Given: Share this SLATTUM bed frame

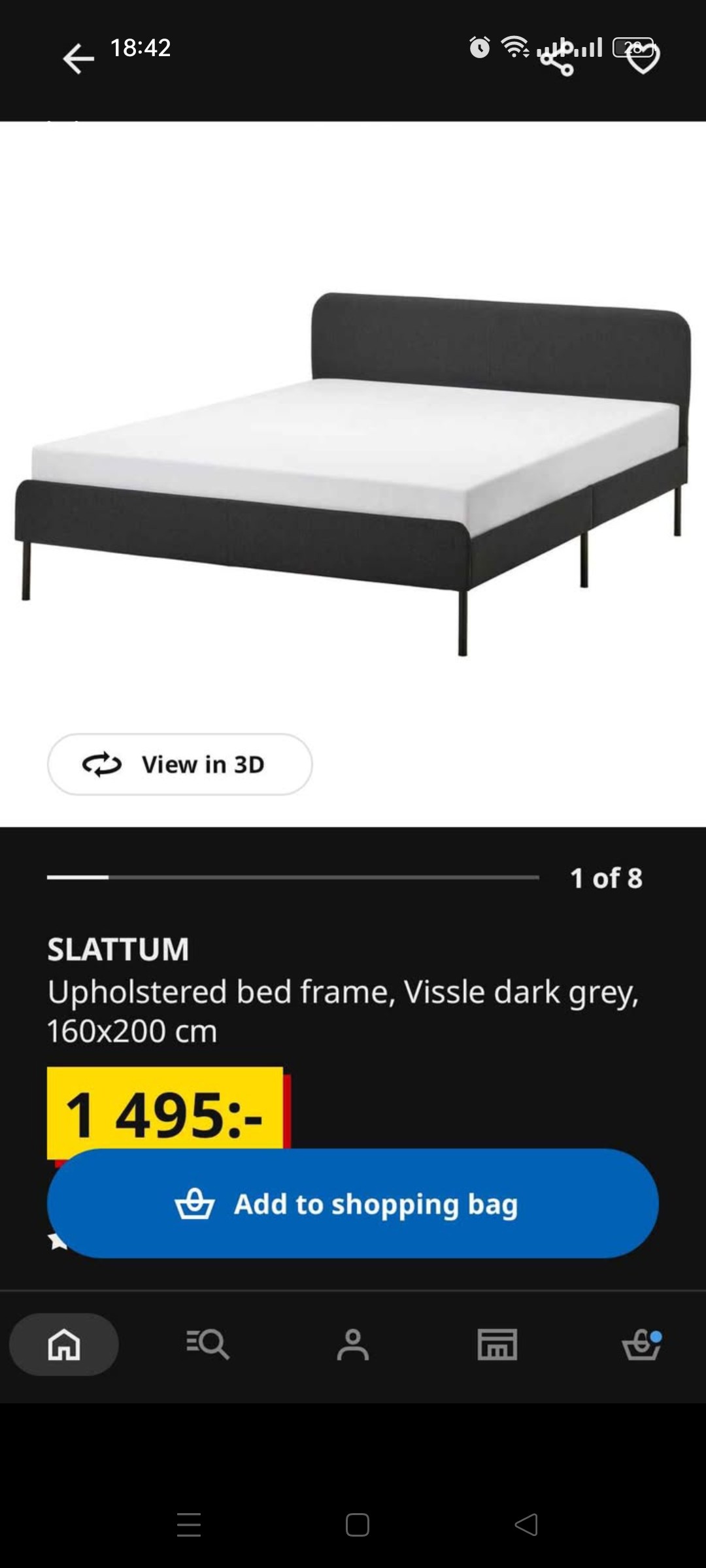Looking at the screenshot, I should coord(557,60).
